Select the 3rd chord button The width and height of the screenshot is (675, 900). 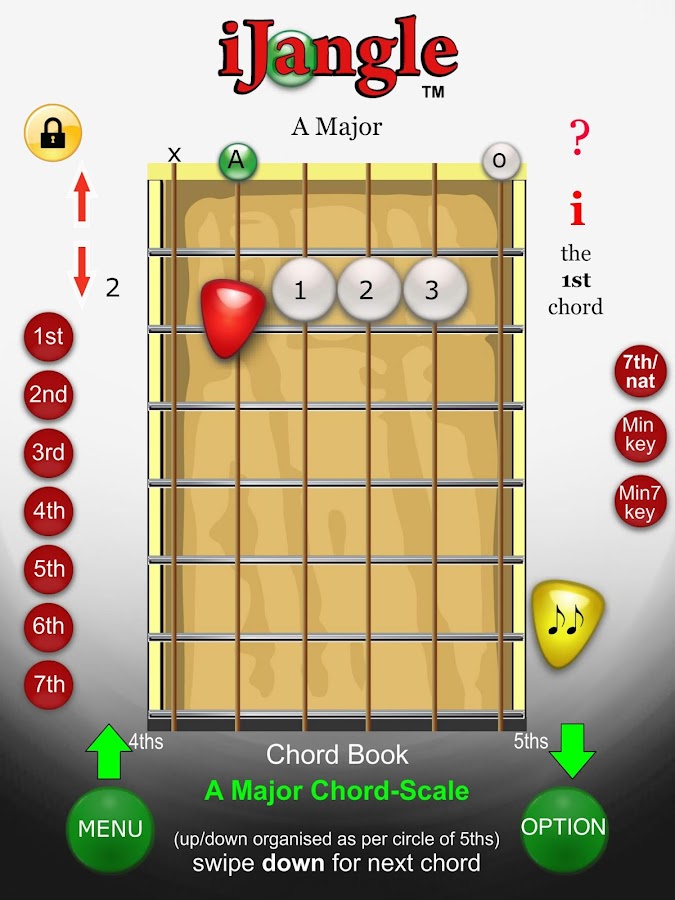[x=48, y=453]
